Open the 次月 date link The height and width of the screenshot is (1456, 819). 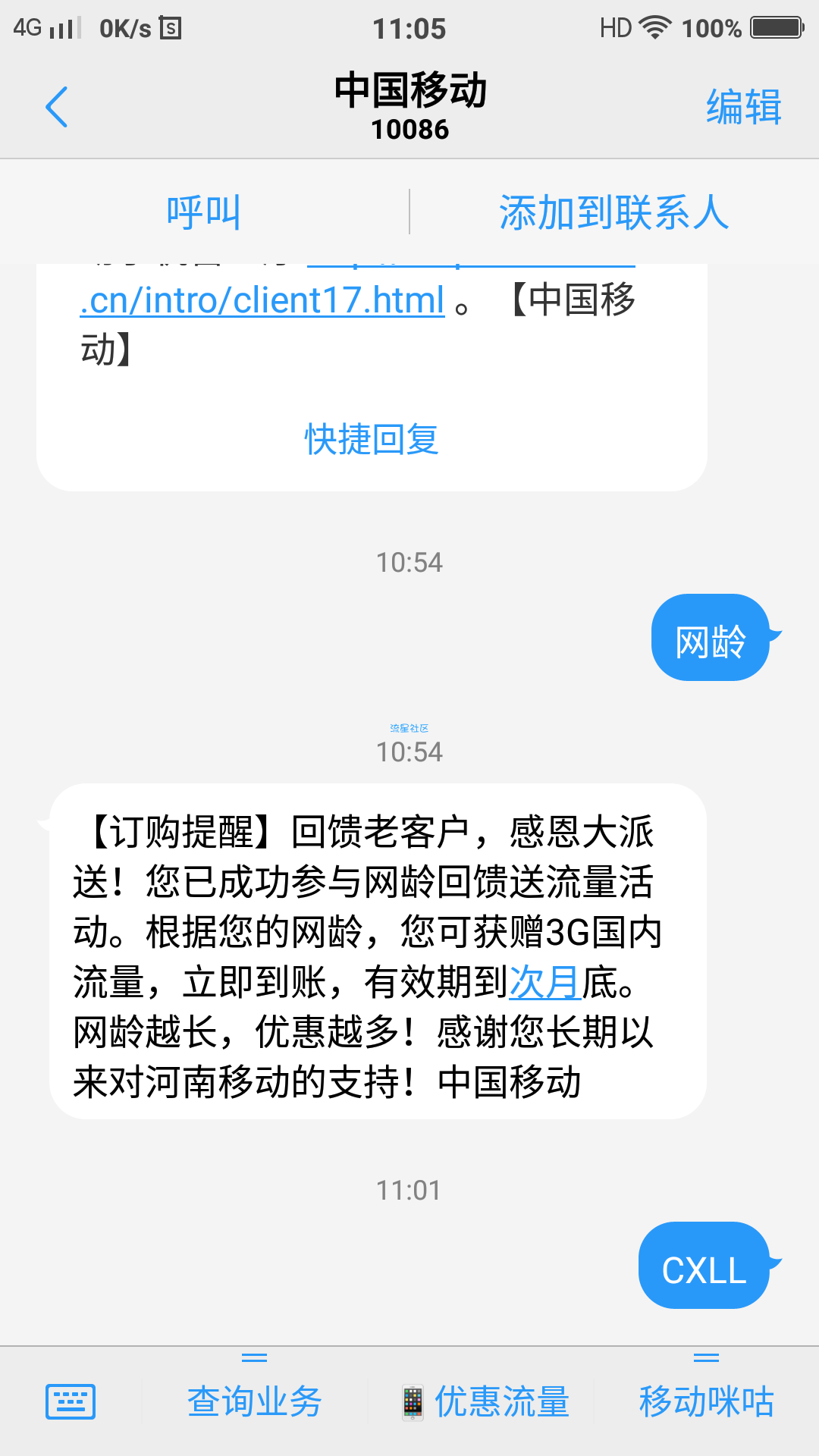(544, 982)
